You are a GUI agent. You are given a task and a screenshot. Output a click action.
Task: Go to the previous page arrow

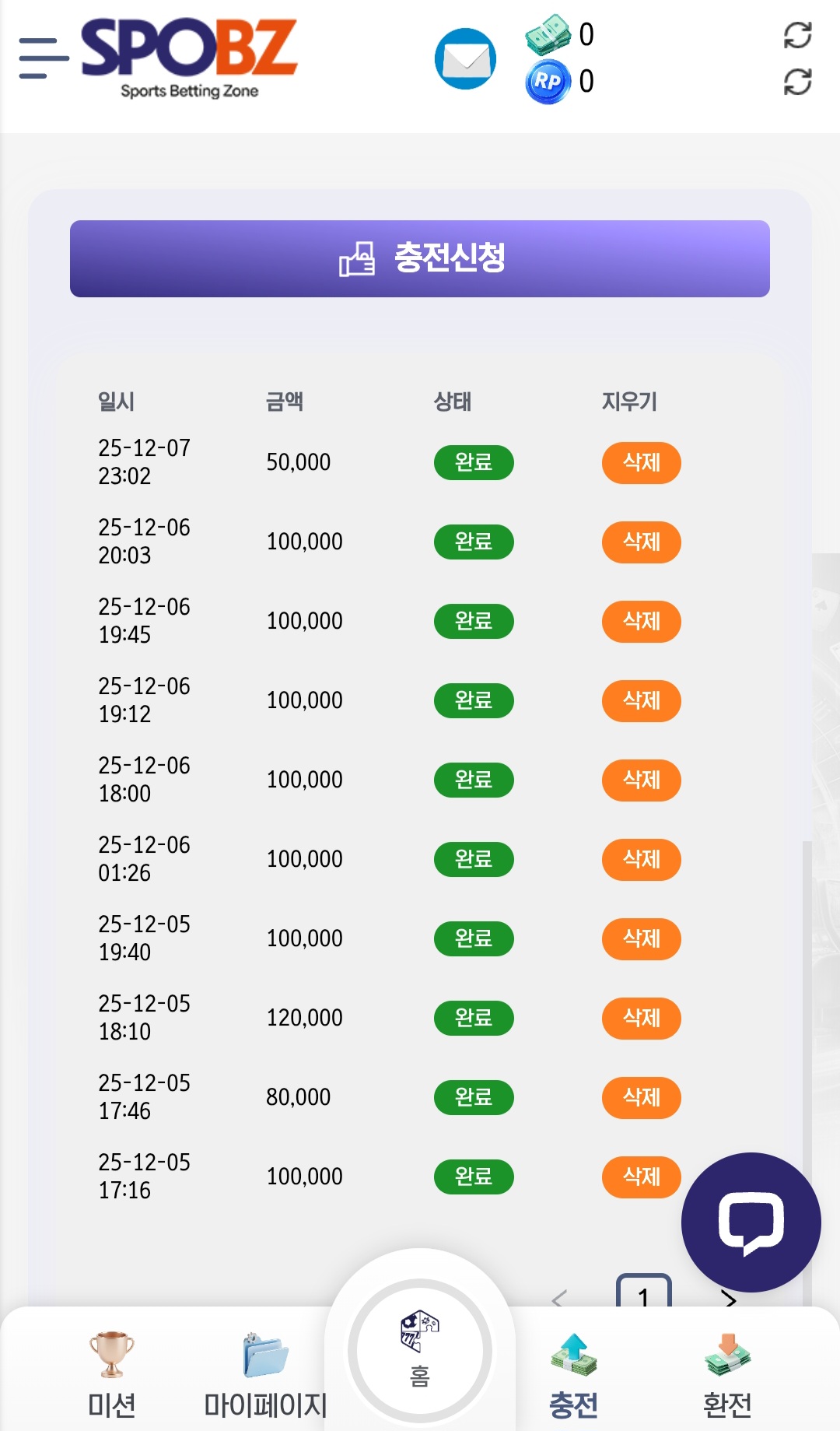[x=558, y=1298]
